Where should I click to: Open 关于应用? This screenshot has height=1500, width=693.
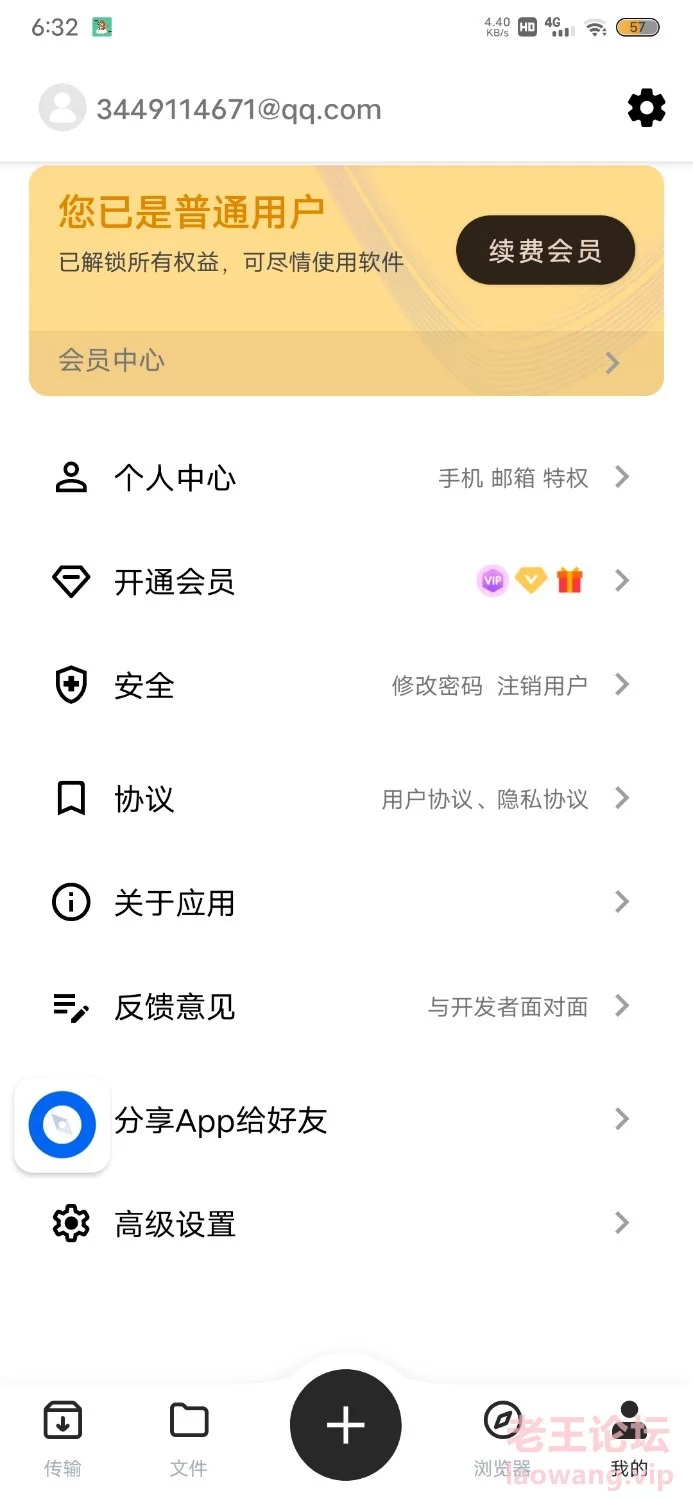pos(346,903)
